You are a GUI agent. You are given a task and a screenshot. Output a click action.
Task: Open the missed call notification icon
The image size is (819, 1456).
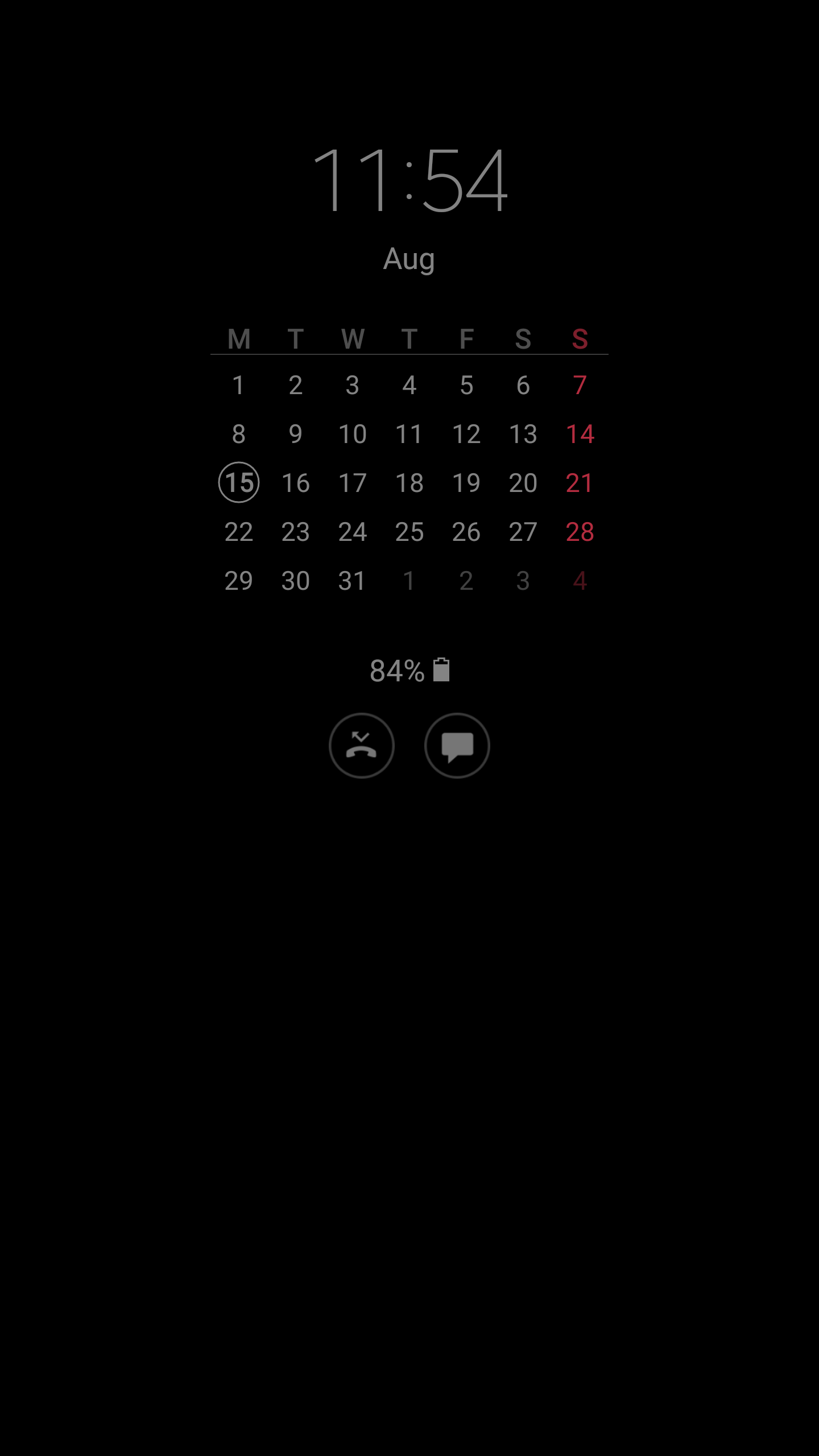[361, 745]
